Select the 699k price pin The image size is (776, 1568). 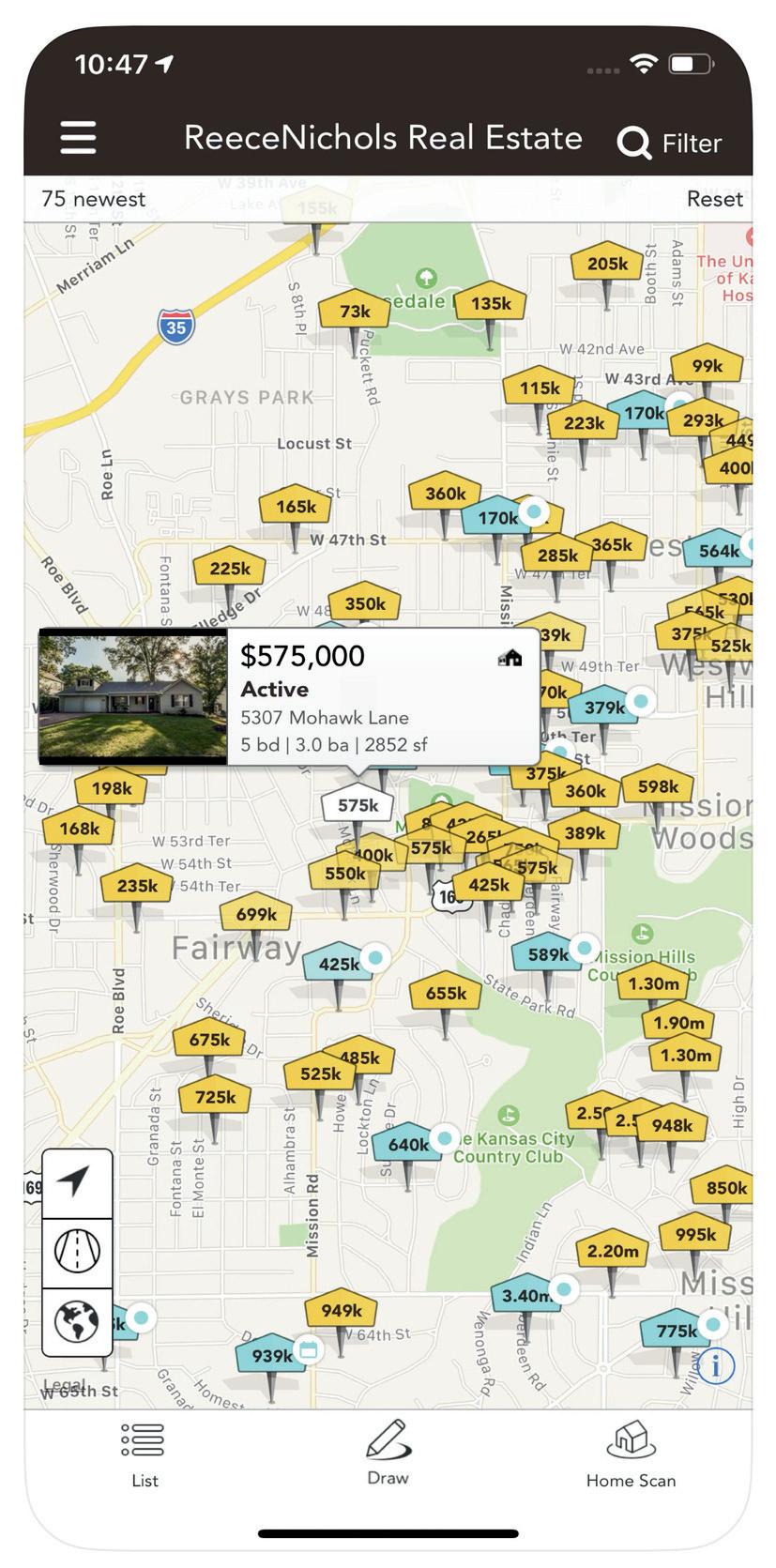click(256, 914)
